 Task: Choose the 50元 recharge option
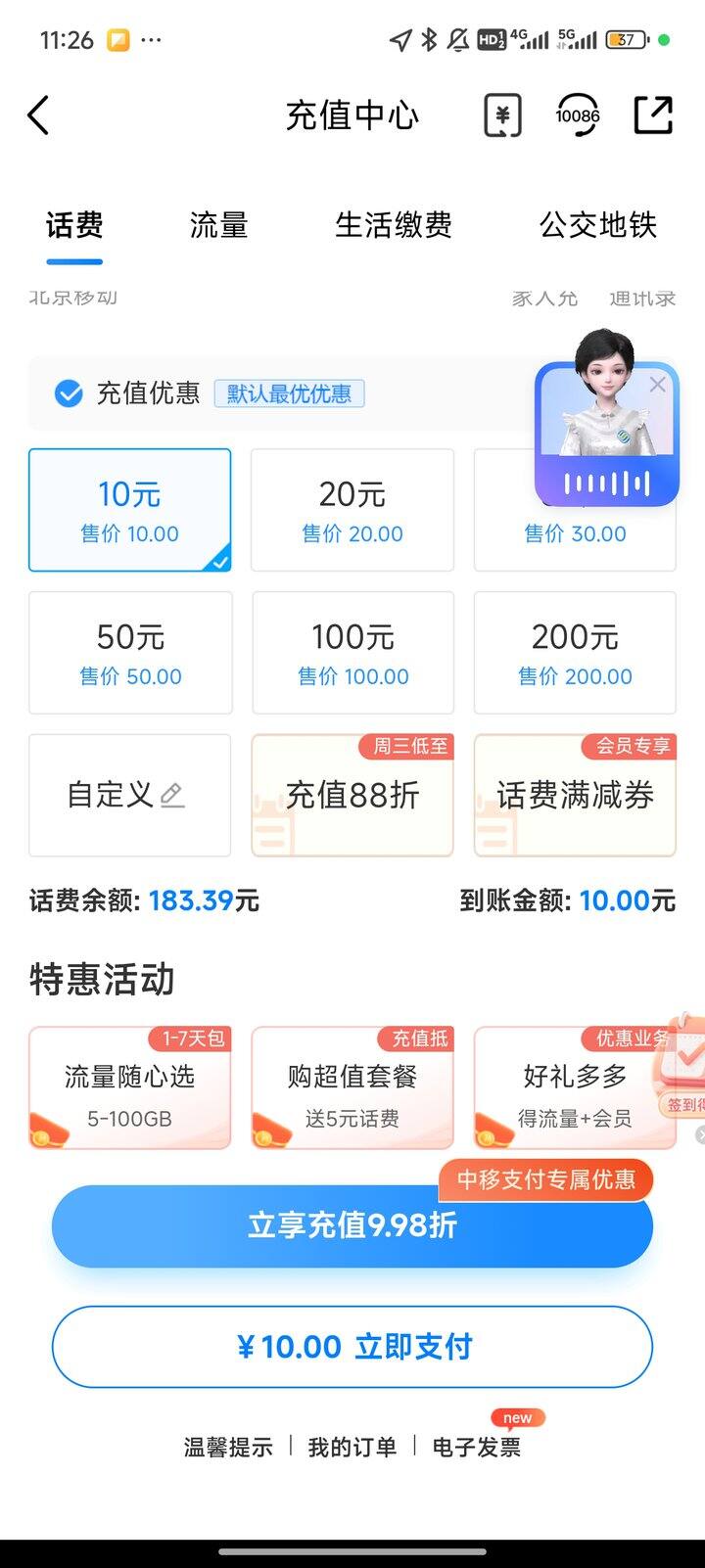(130, 653)
